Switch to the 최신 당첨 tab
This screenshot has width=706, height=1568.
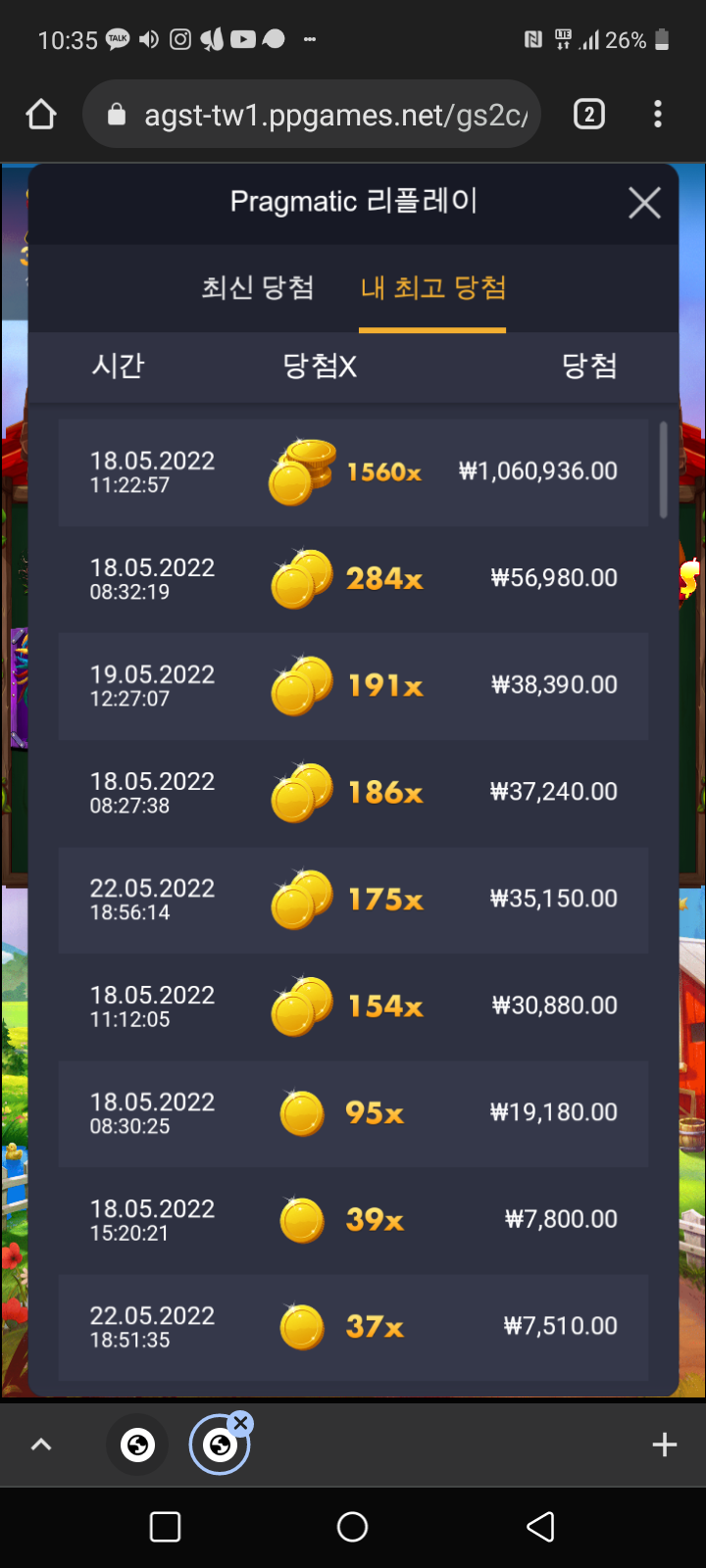(x=258, y=287)
